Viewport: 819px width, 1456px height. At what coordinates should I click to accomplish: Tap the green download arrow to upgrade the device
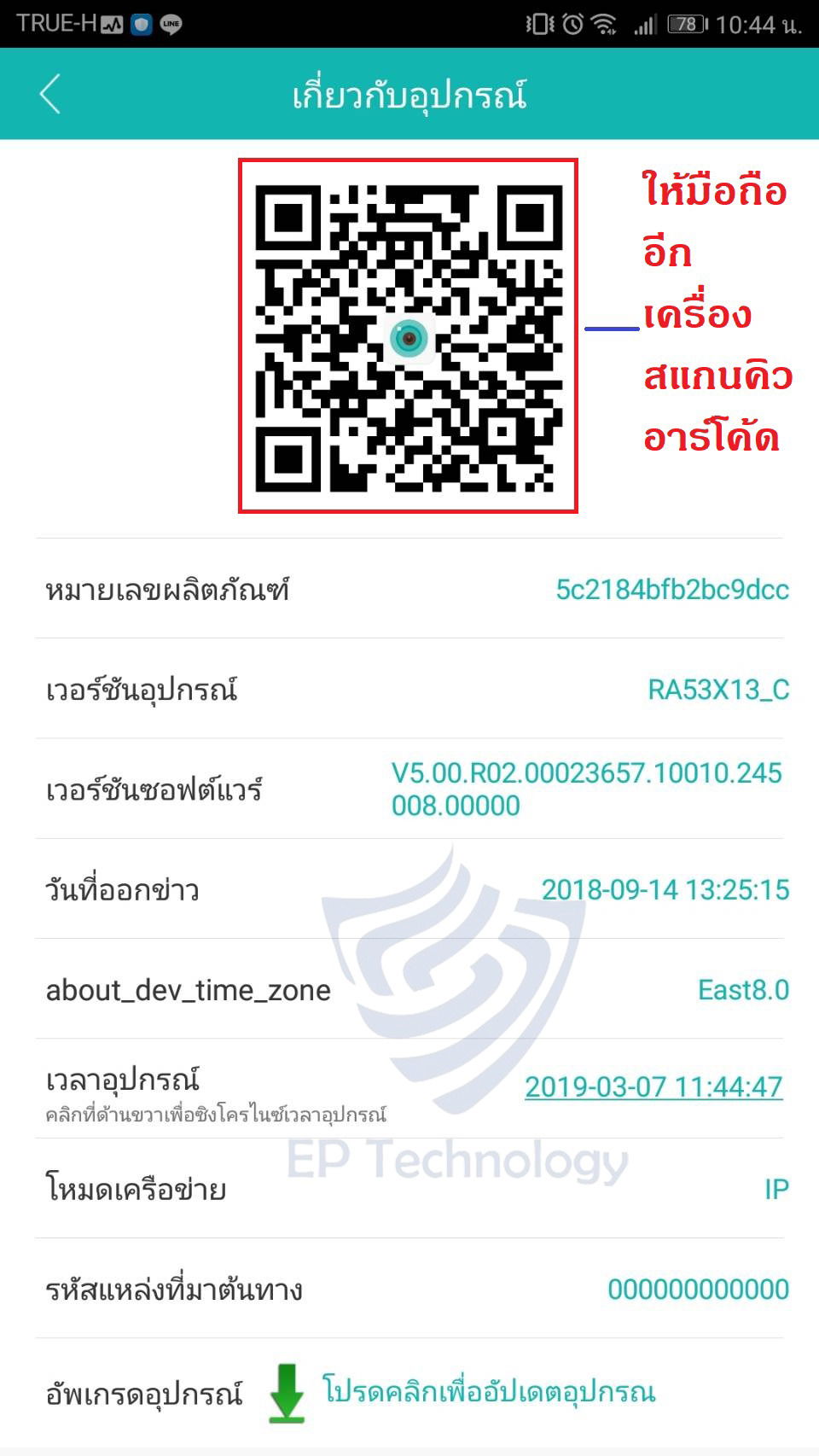click(x=287, y=1393)
